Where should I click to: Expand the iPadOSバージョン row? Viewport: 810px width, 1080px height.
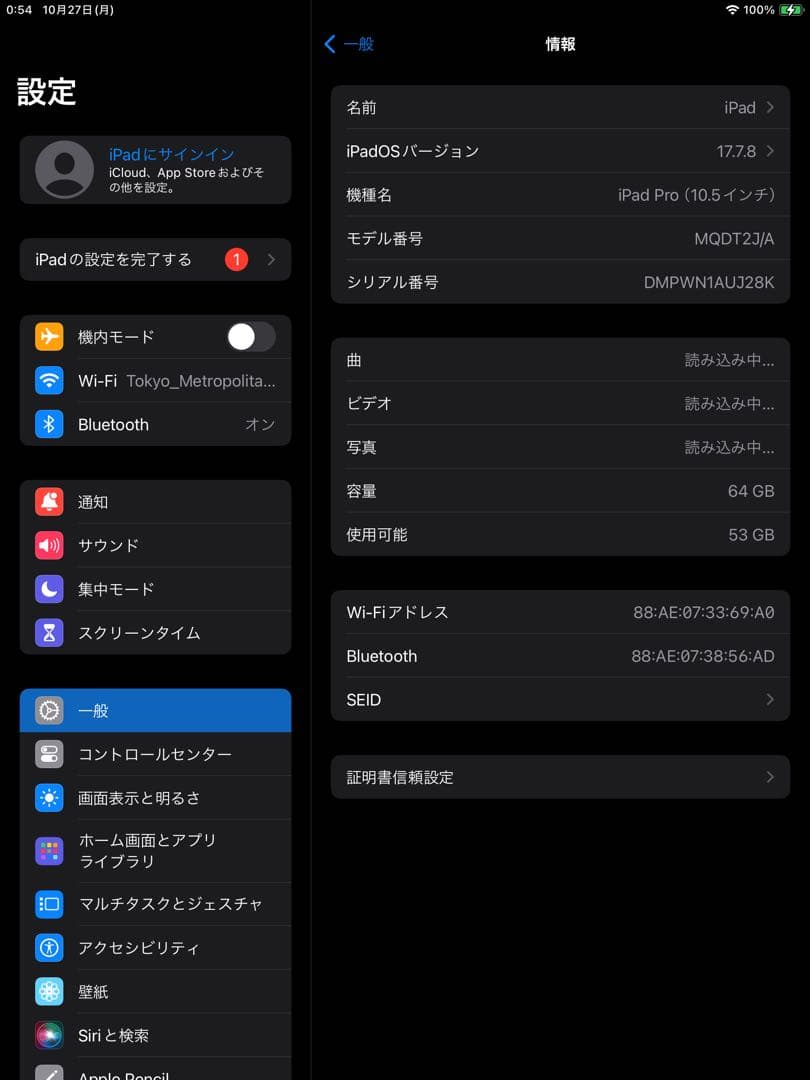pos(560,150)
